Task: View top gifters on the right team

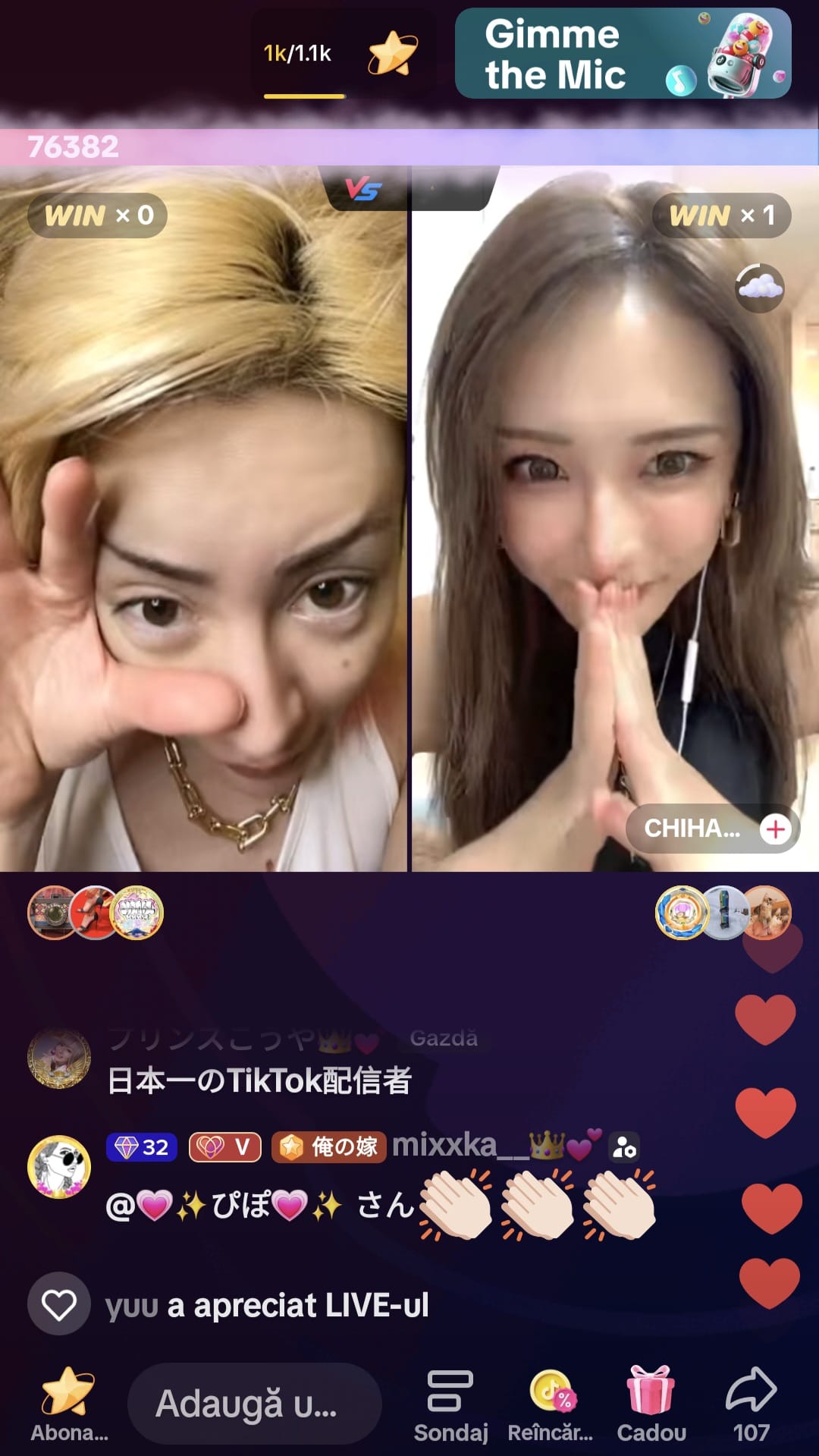Action: click(x=723, y=913)
